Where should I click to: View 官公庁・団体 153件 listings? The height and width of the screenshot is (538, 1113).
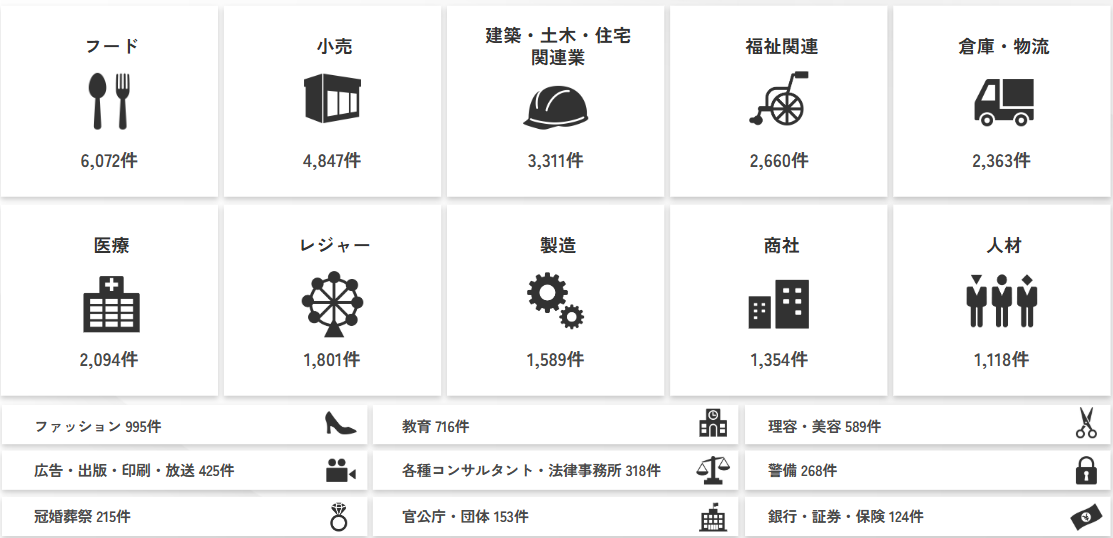coord(556,517)
